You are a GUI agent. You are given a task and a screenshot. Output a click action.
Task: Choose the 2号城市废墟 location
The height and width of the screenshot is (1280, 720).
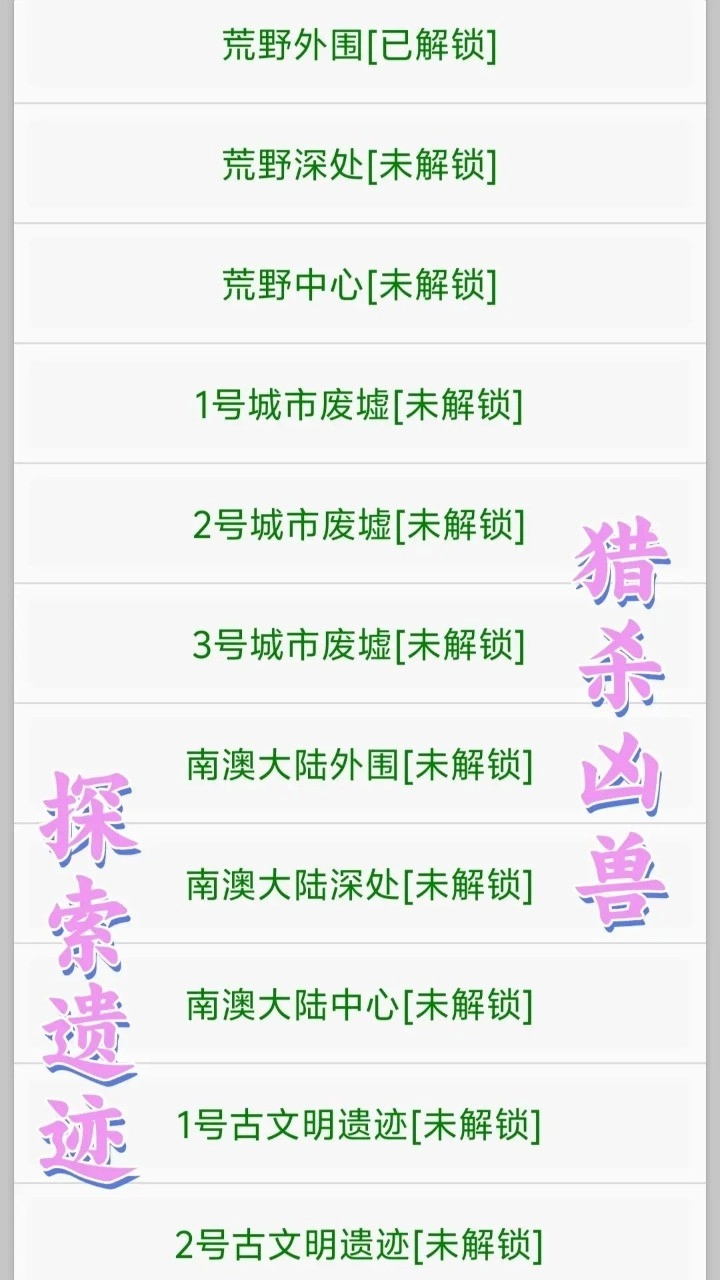(x=360, y=524)
